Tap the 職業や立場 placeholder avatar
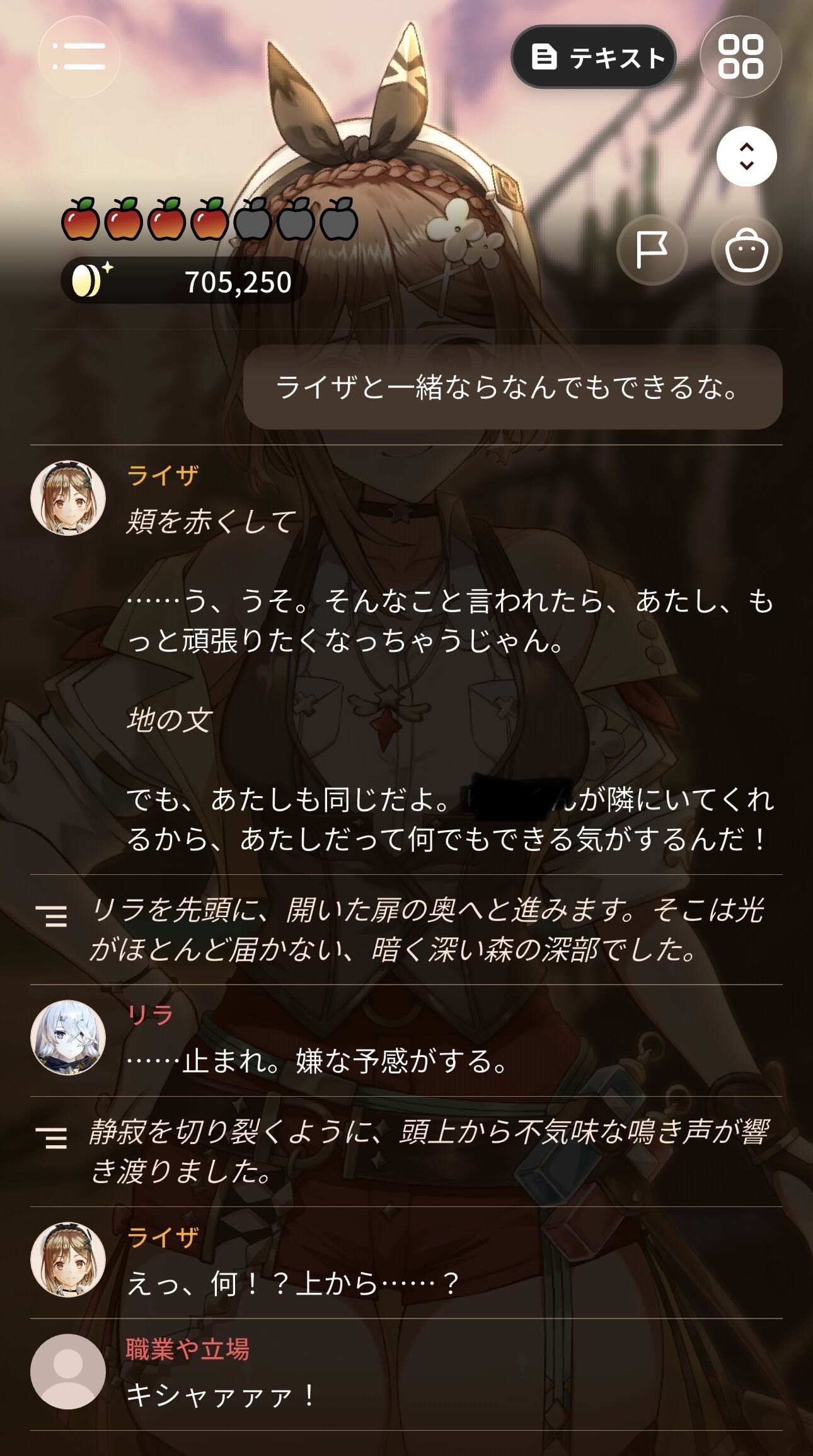The height and width of the screenshot is (1456, 813). point(68,1372)
